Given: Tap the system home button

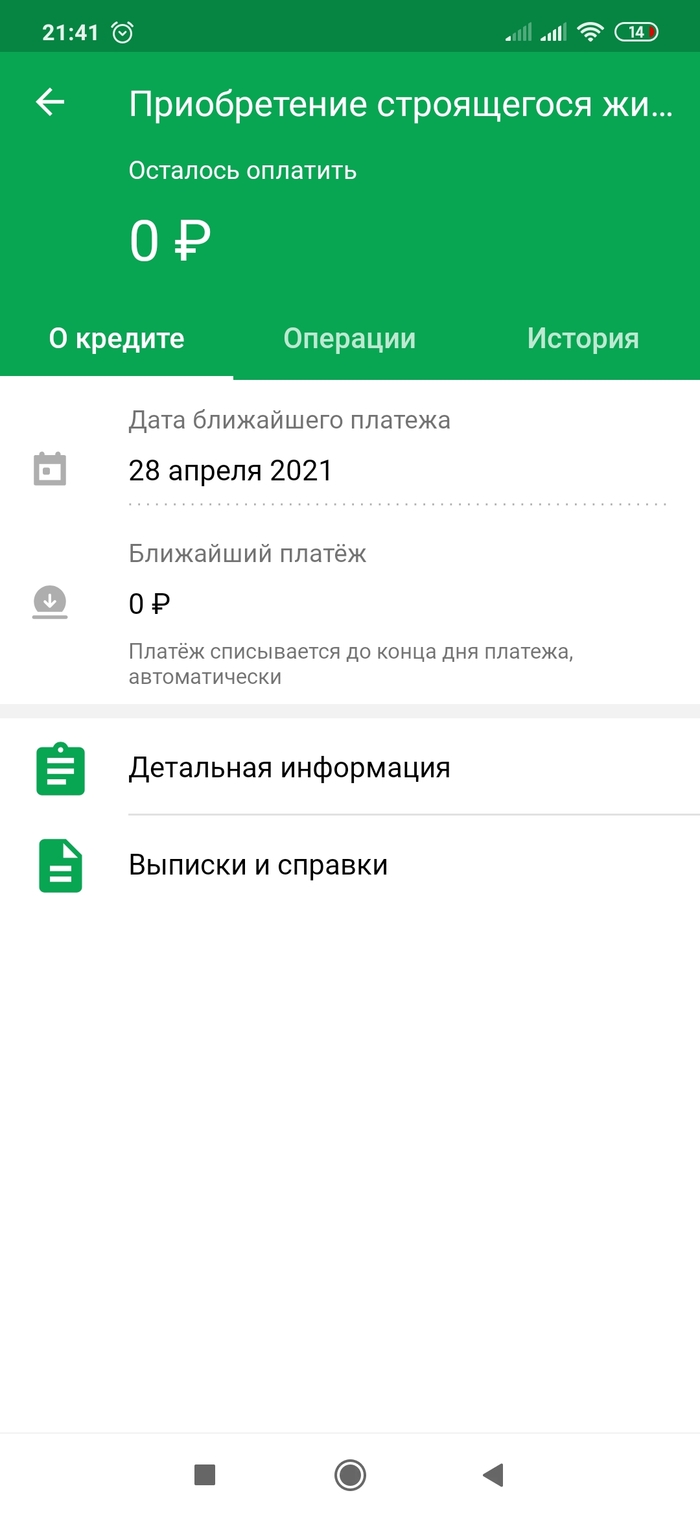Looking at the screenshot, I should pyautogui.click(x=350, y=1474).
